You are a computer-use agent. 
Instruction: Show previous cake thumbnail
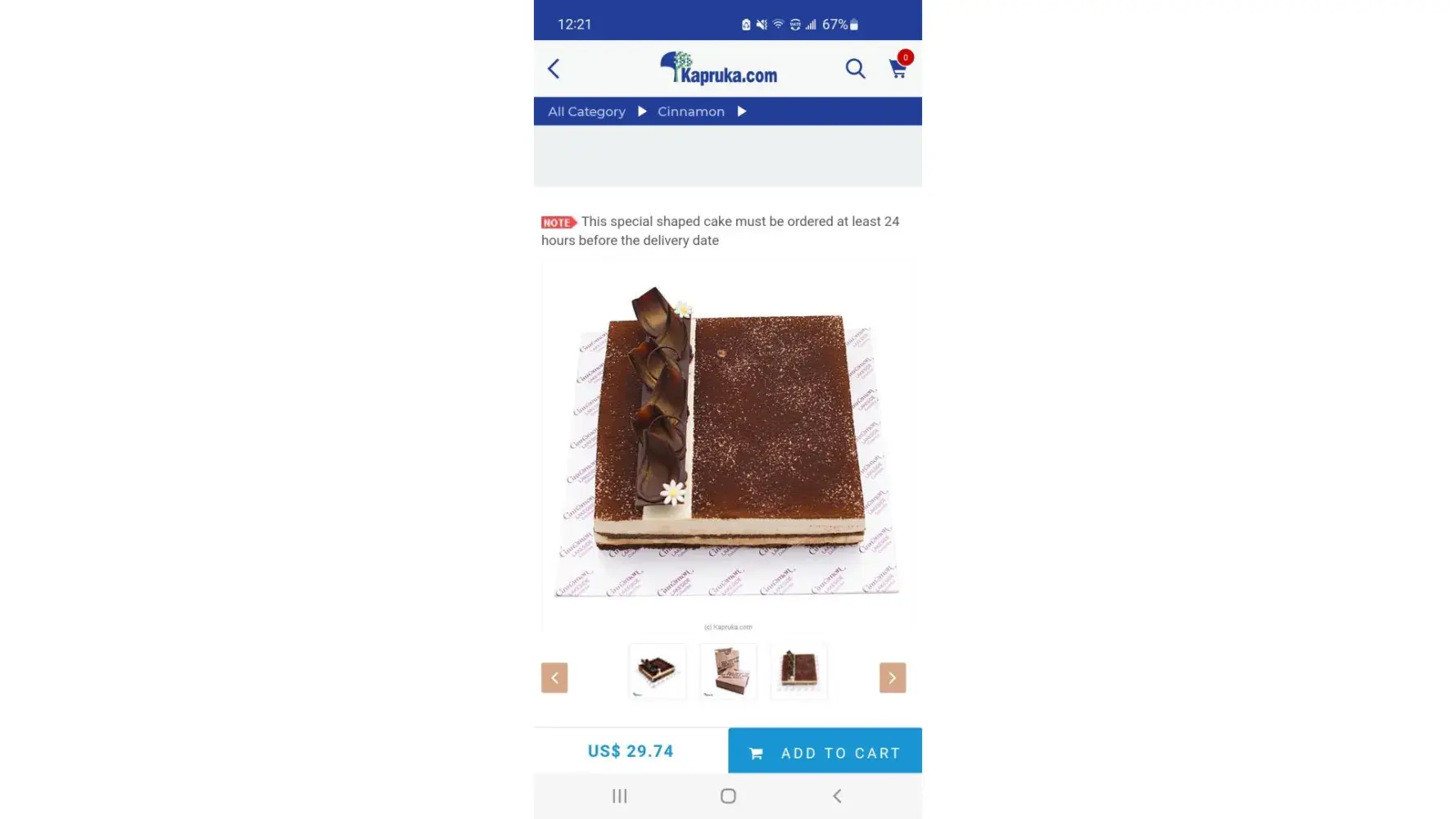(554, 677)
